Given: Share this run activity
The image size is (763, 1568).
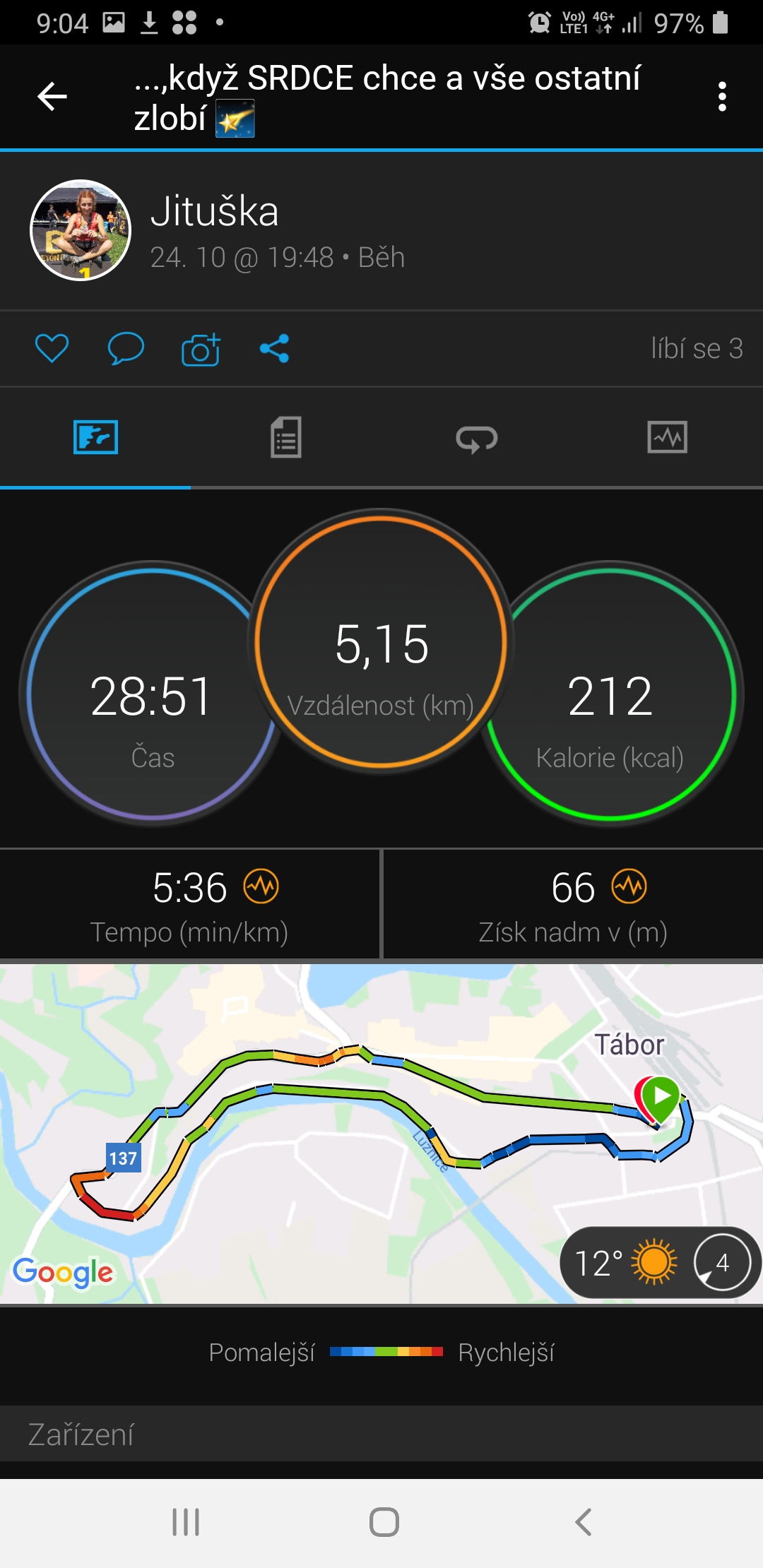Looking at the screenshot, I should [x=275, y=348].
